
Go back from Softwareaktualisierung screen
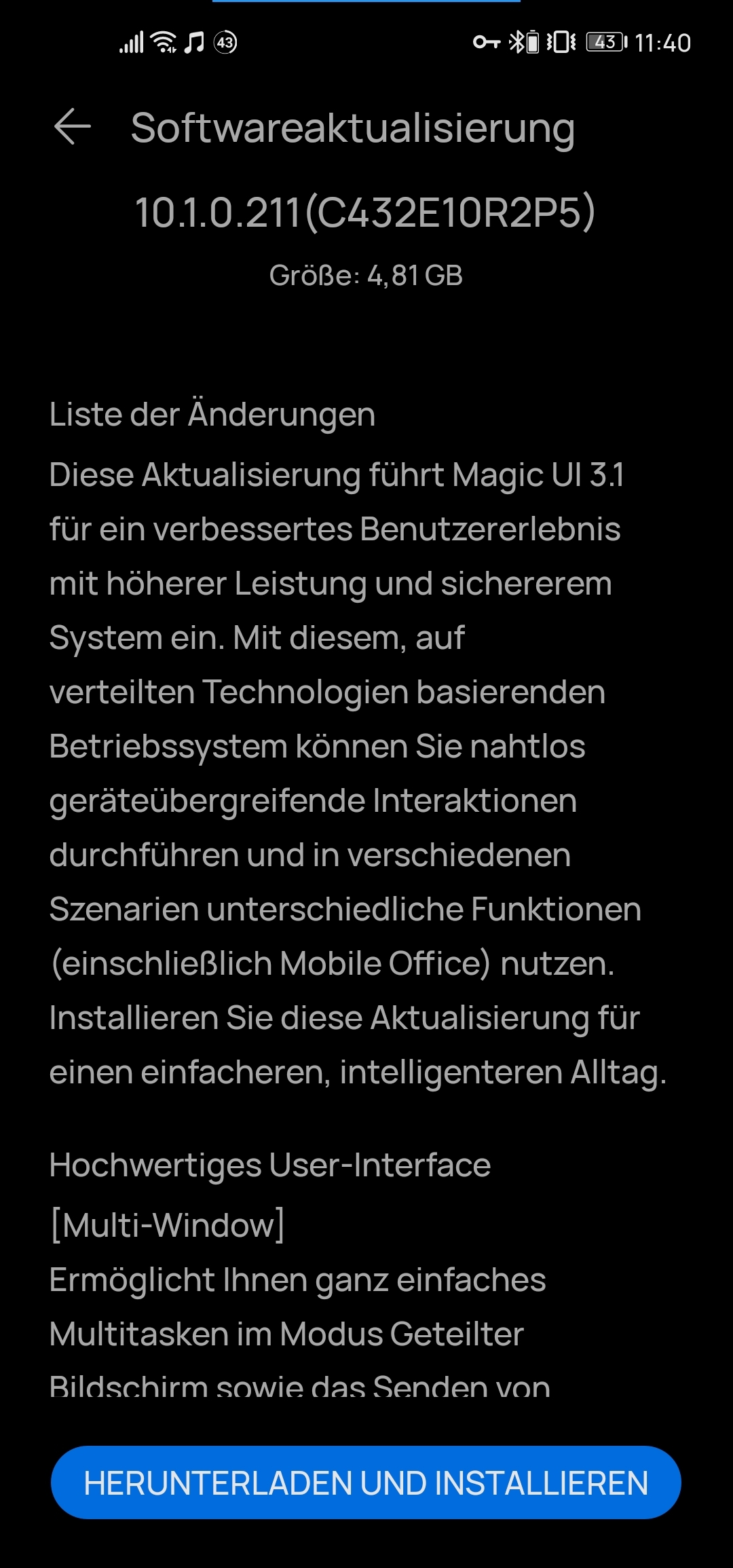[x=72, y=127]
